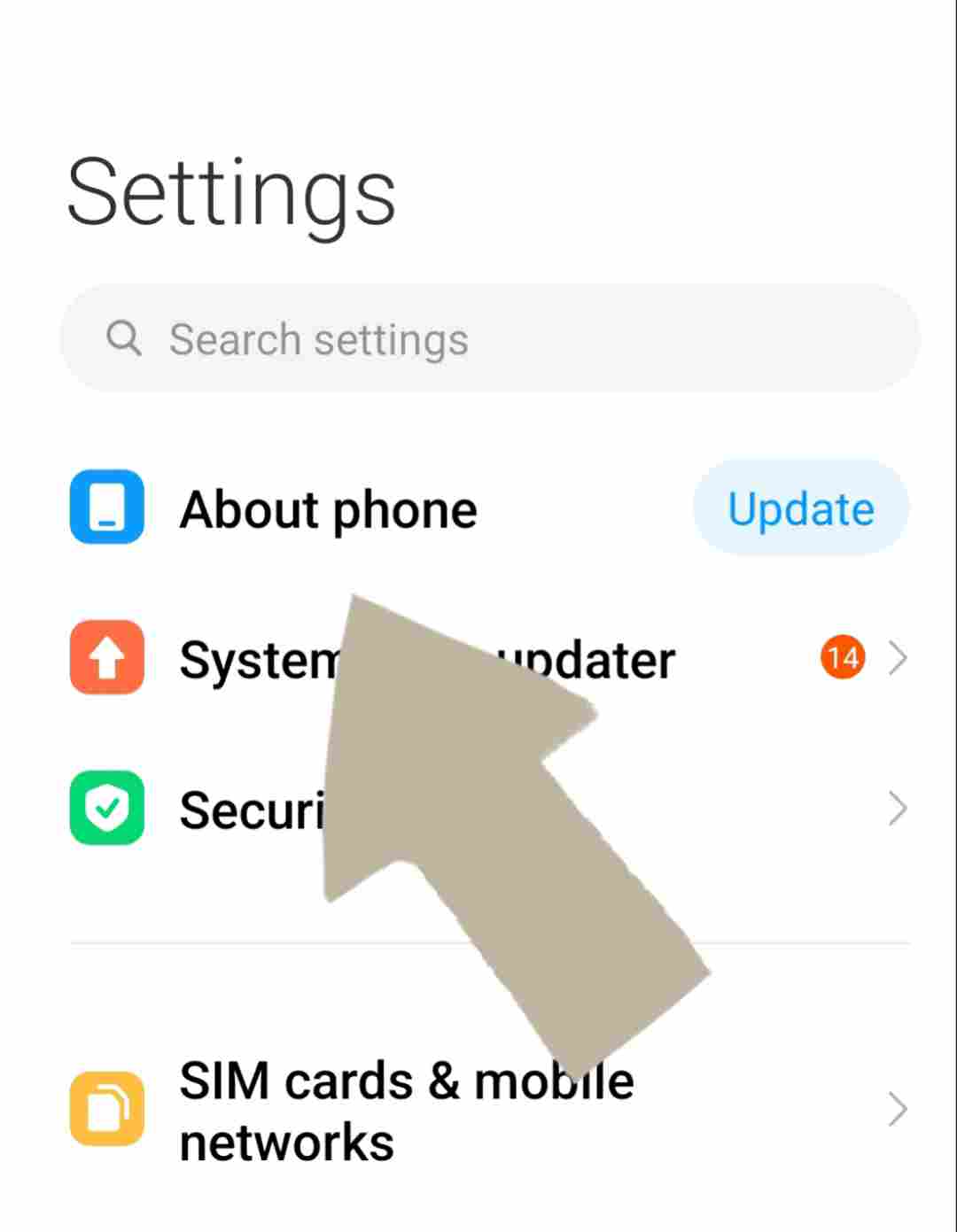Open SIM cards row via chevron arrow
957x1232 pixels.
click(x=899, y=1109)
